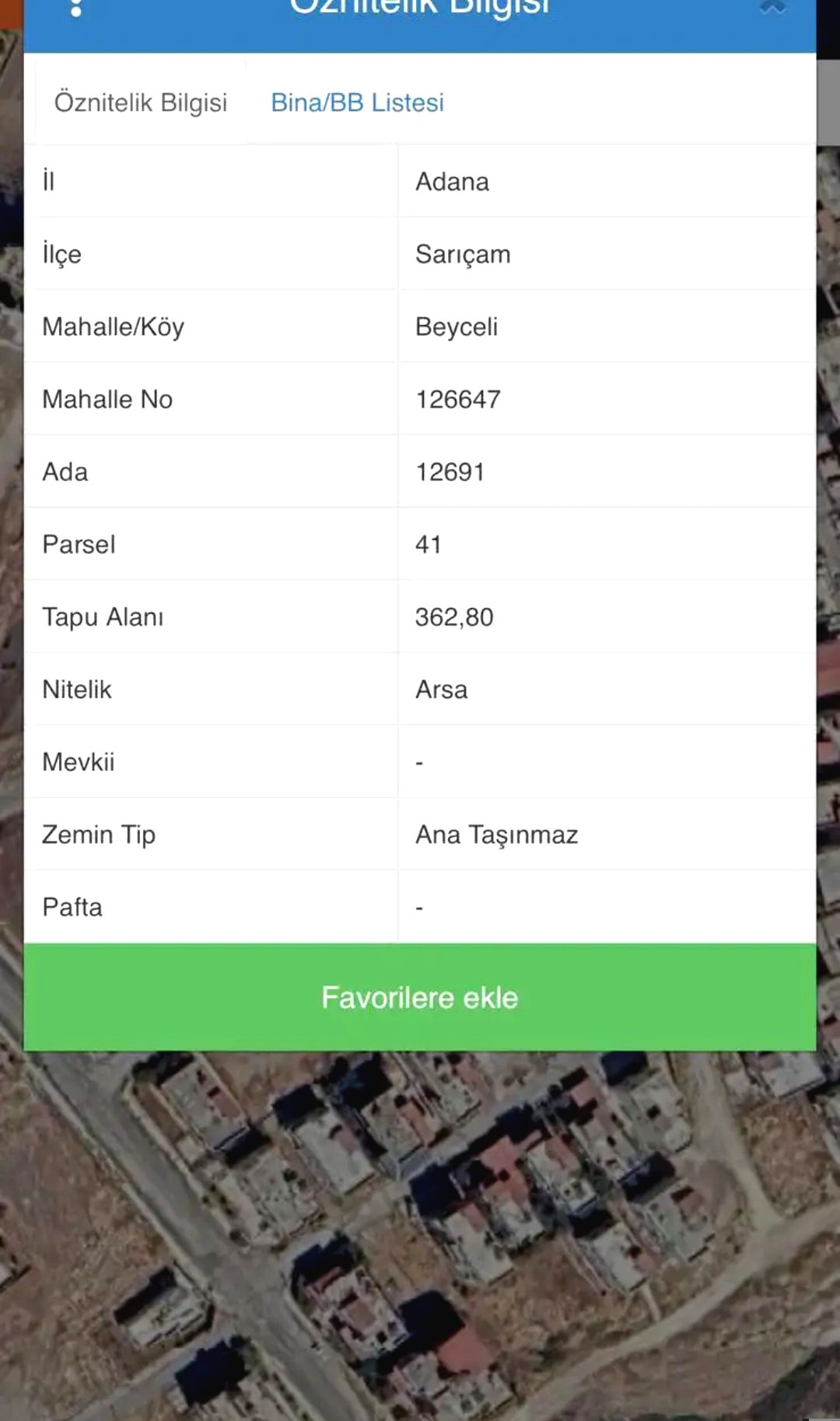
Task: Tap the Favorilere ekle button
Action: pos(419,997)
